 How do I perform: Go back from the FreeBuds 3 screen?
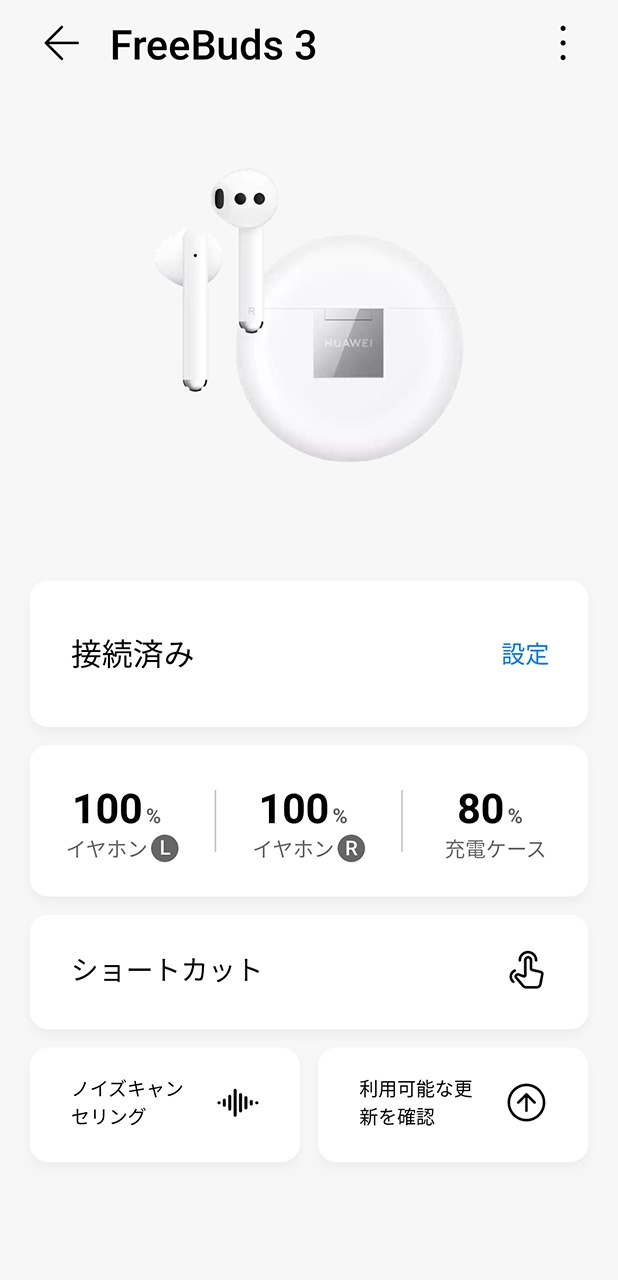(x=61, y=44)
